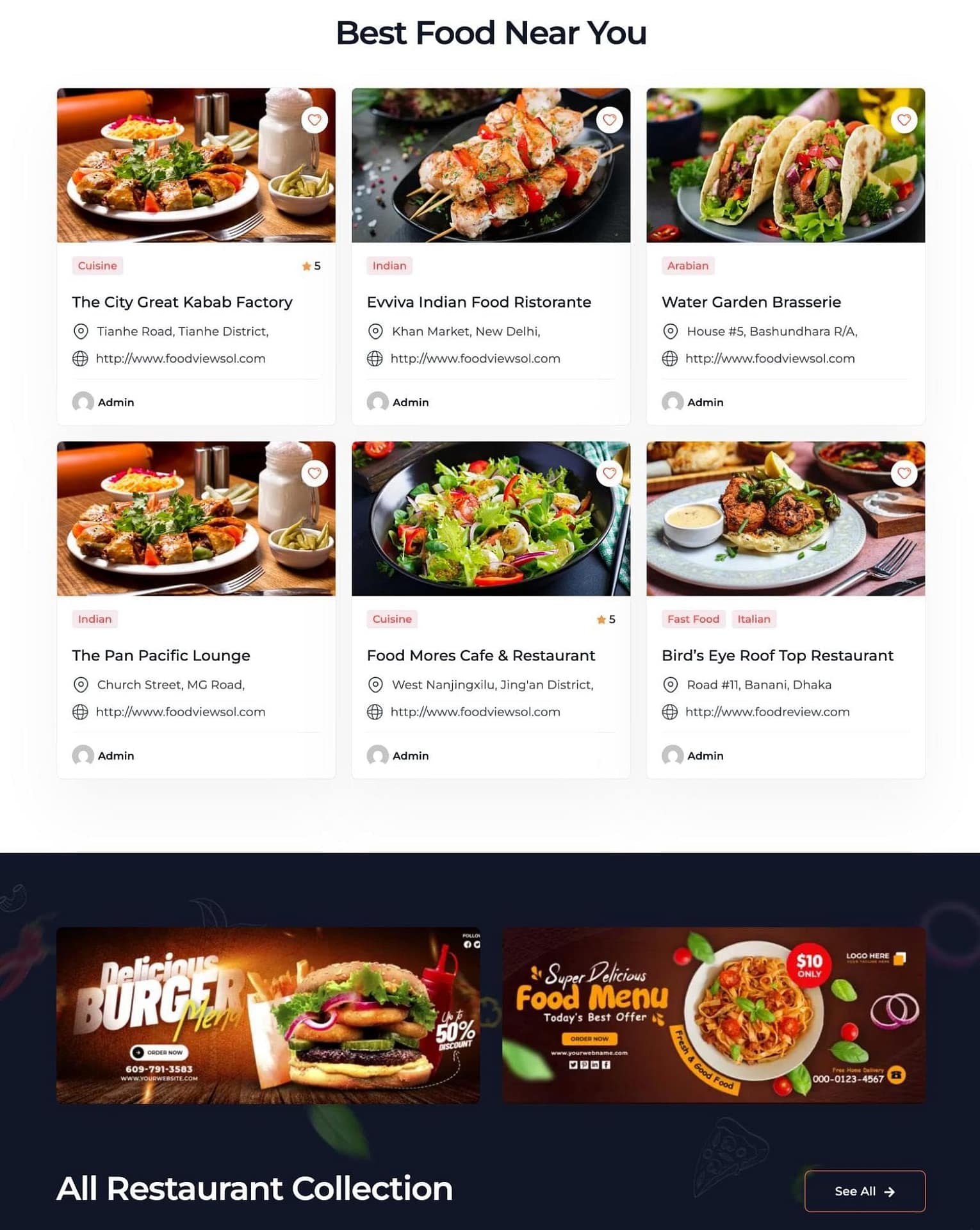980x1230 pixels.
Task: Click the Admin profile link under Food Mores Cafe
Action: click(x=410, y=757)
